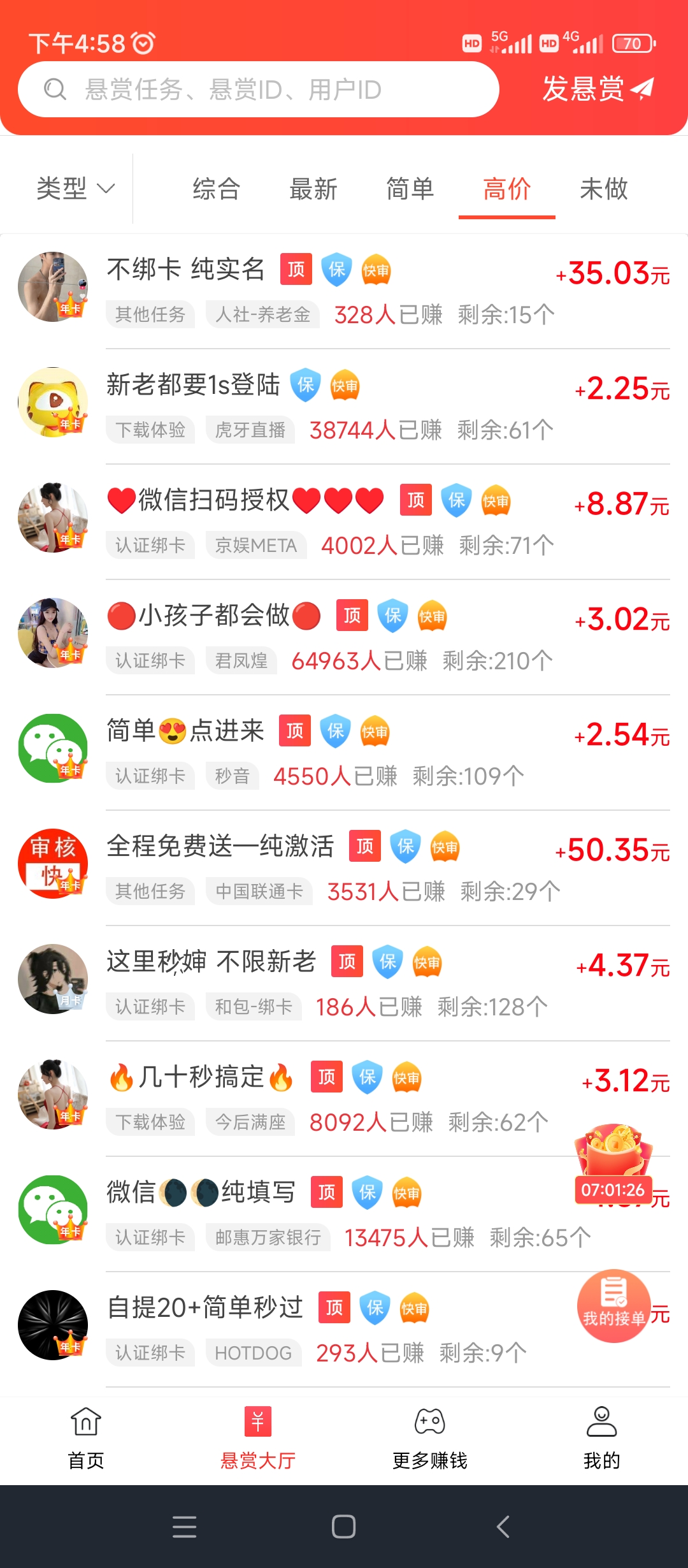Tap the battery indicator showing 70
Image resolution: width=688 pixels, height=1568 pixels.
tap(632, 43)
